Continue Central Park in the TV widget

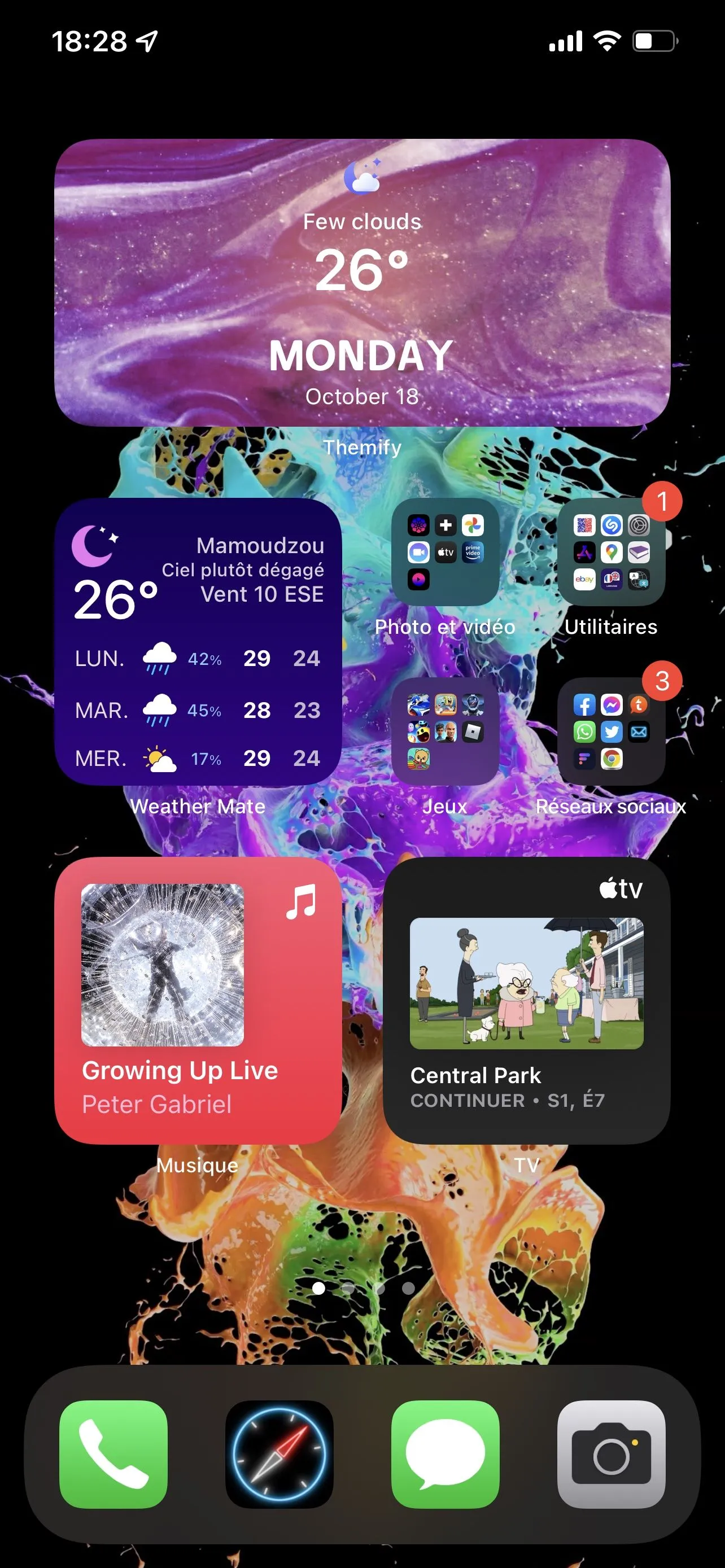[527, 1000]
